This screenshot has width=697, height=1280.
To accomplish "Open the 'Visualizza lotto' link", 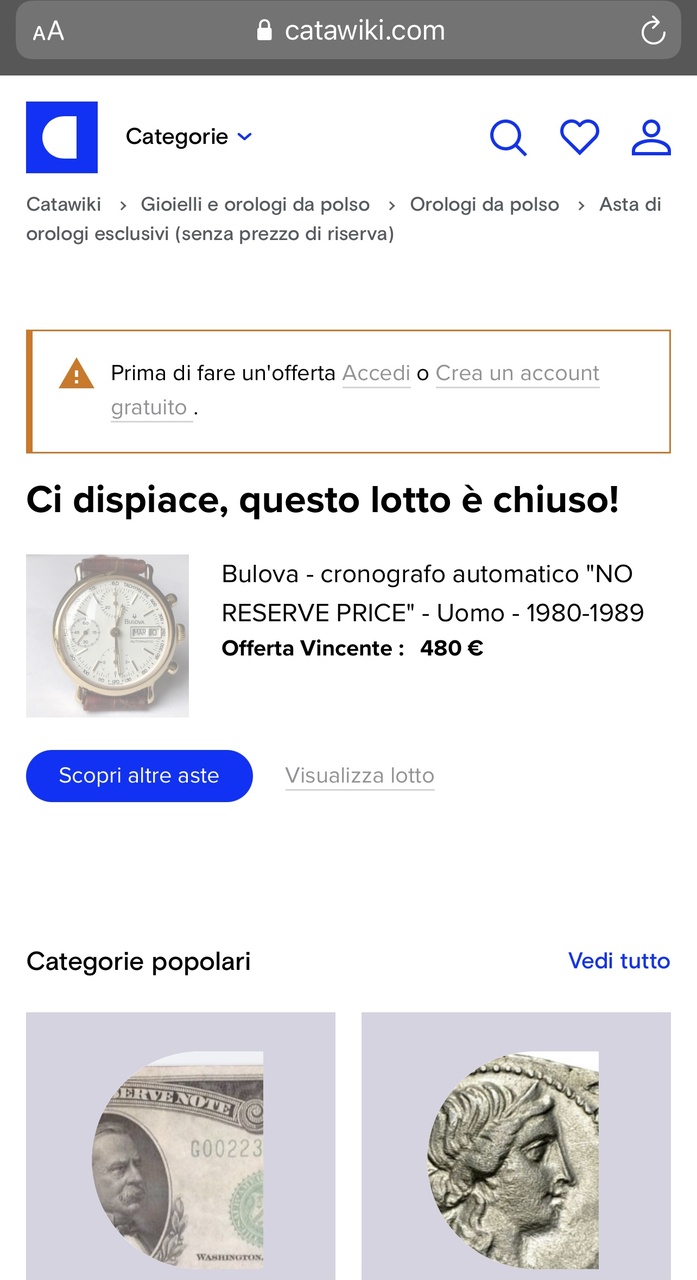I will [359, 776].
